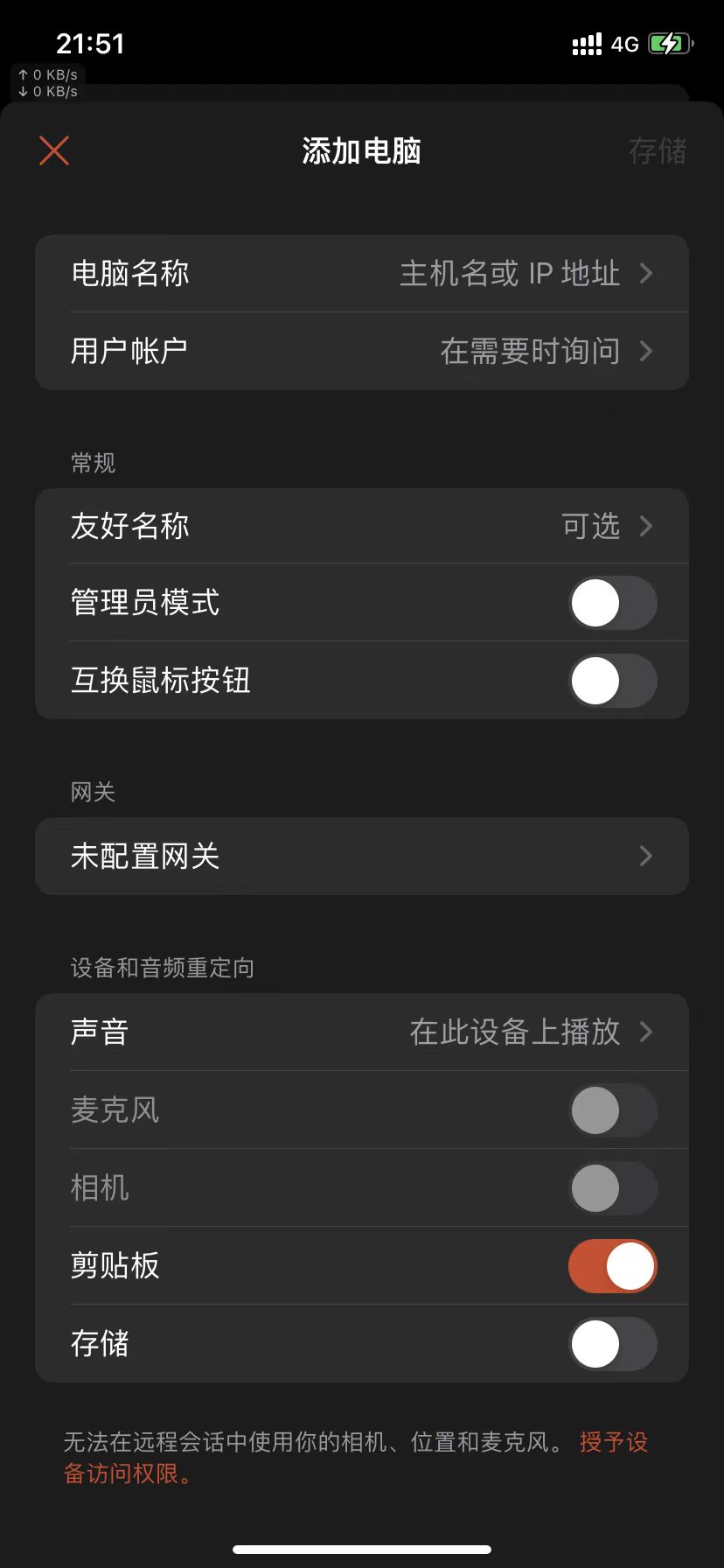Close the 添加电脑 screen

pyautogui.click(x=54, y=150)
